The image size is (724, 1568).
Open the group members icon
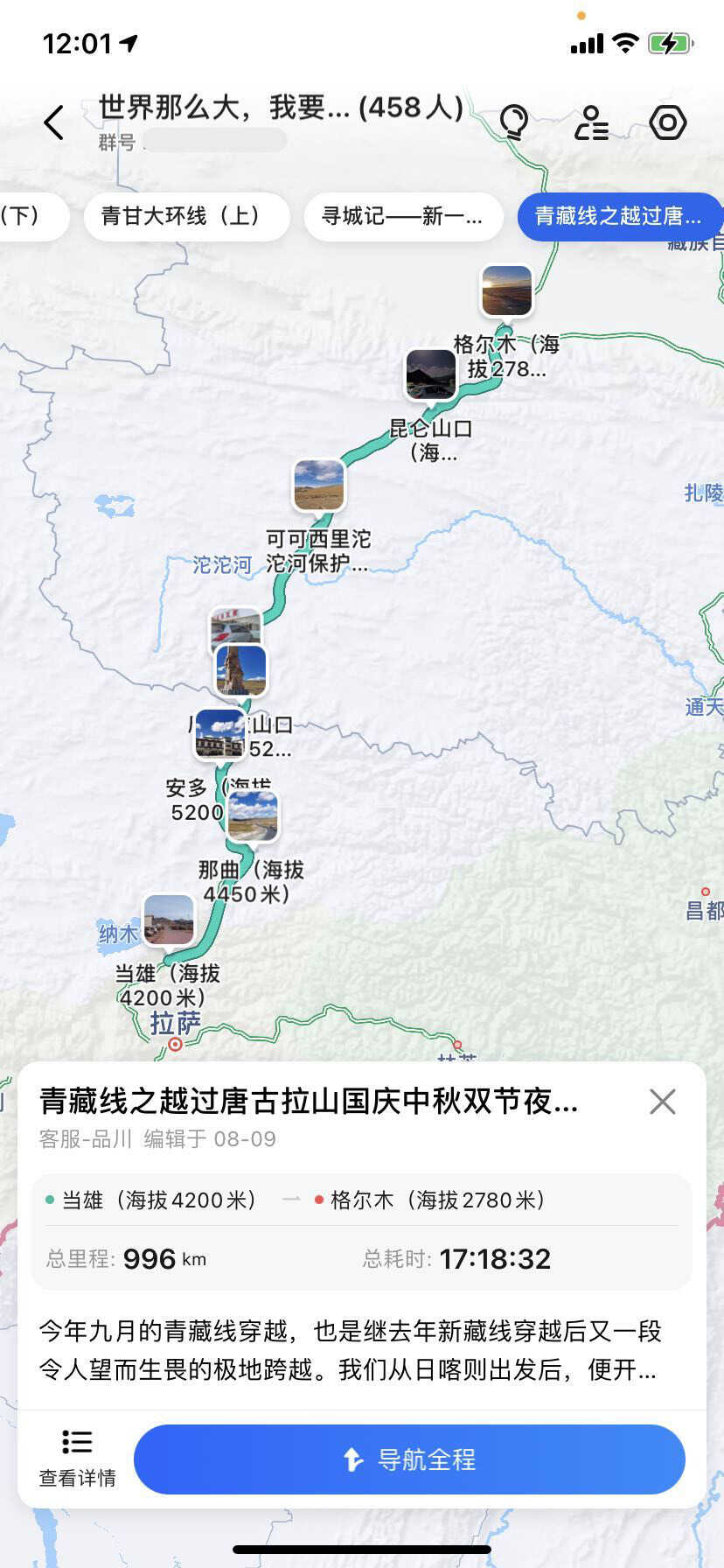click(x=591, y=122)
